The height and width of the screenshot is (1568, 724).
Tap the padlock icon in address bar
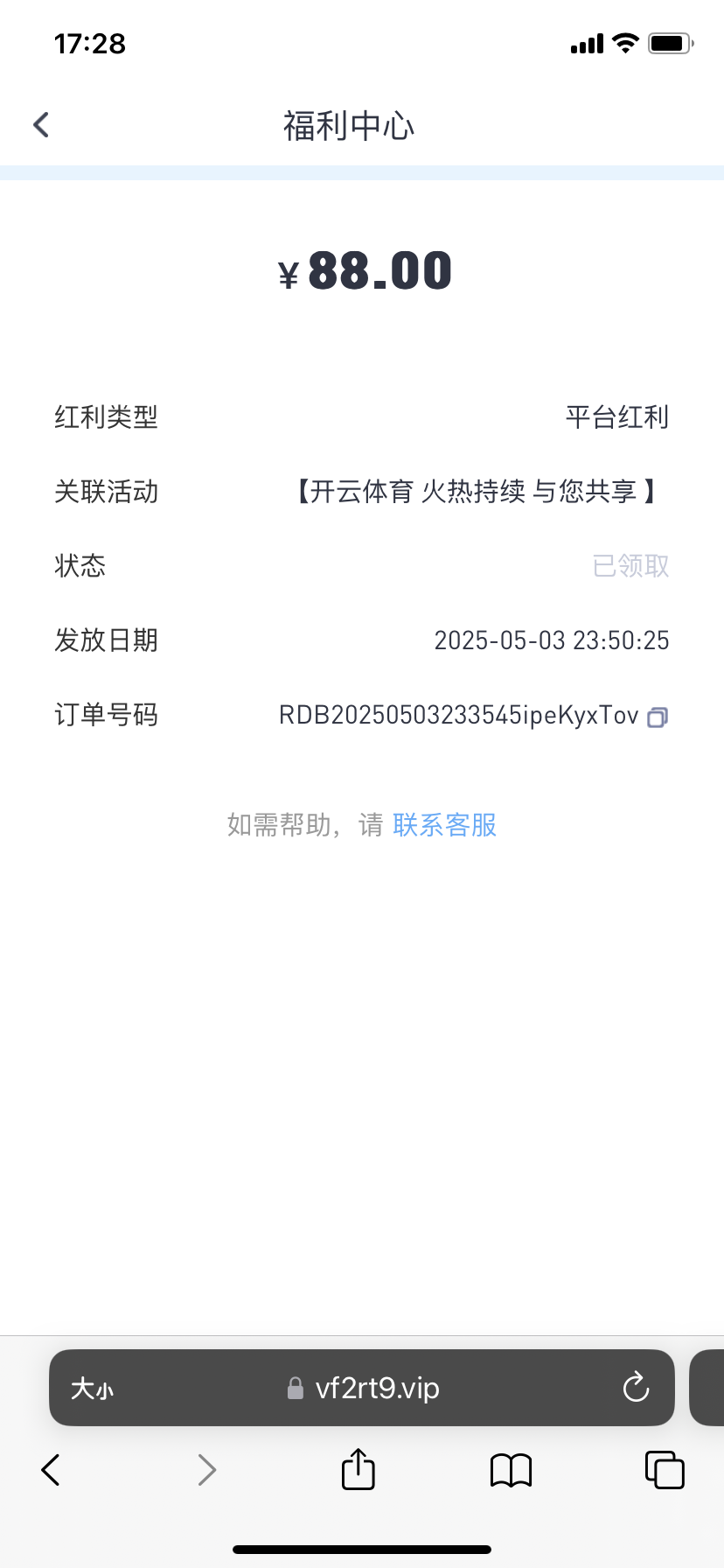[x=296, y=1388]
